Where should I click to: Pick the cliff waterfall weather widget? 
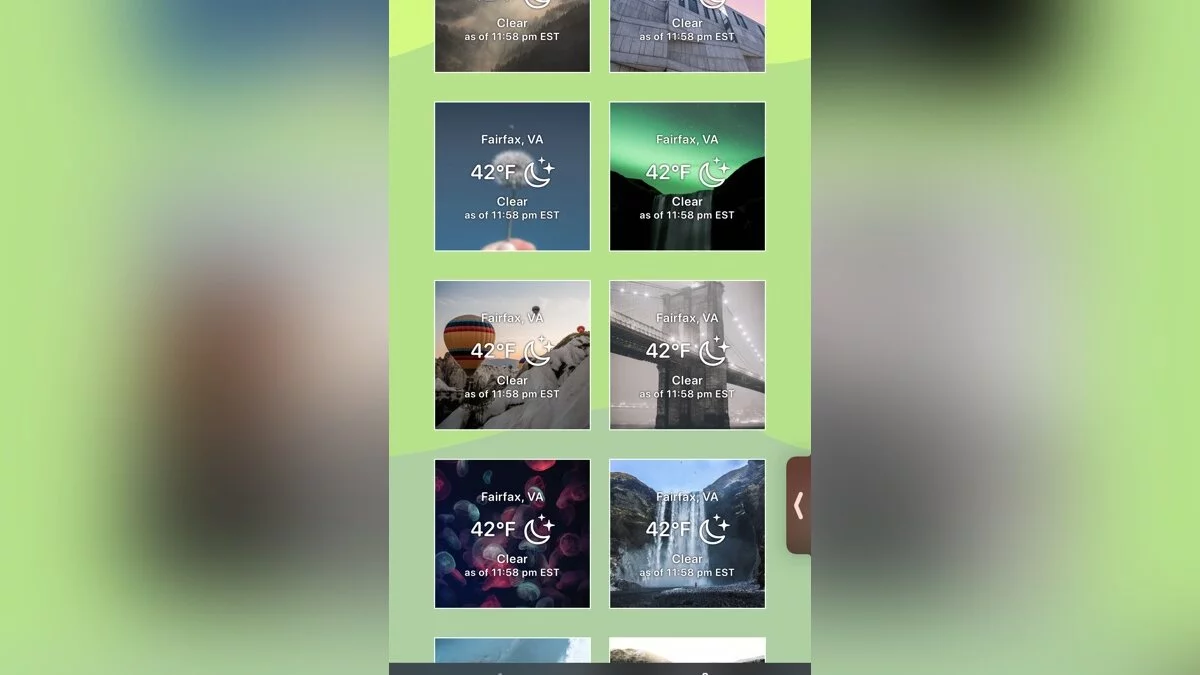pyautogui.click(x=687, y=534)
